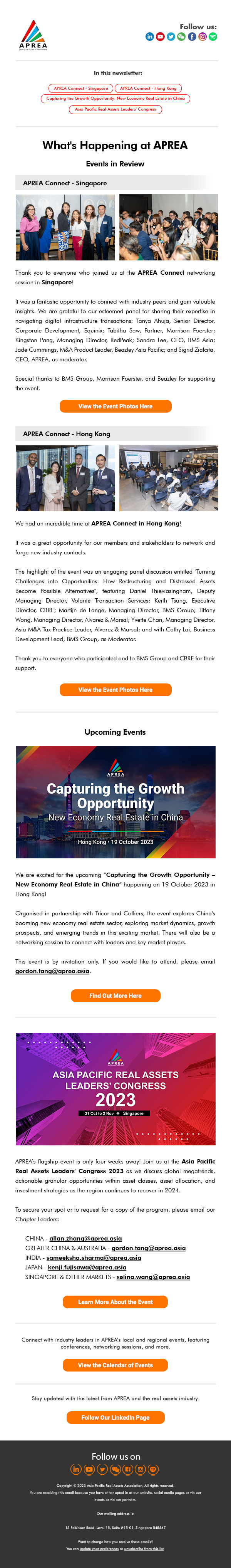Tap the update your preferences link
The width and height of the screenshot is (231, 1568).
click(99, 1548)
